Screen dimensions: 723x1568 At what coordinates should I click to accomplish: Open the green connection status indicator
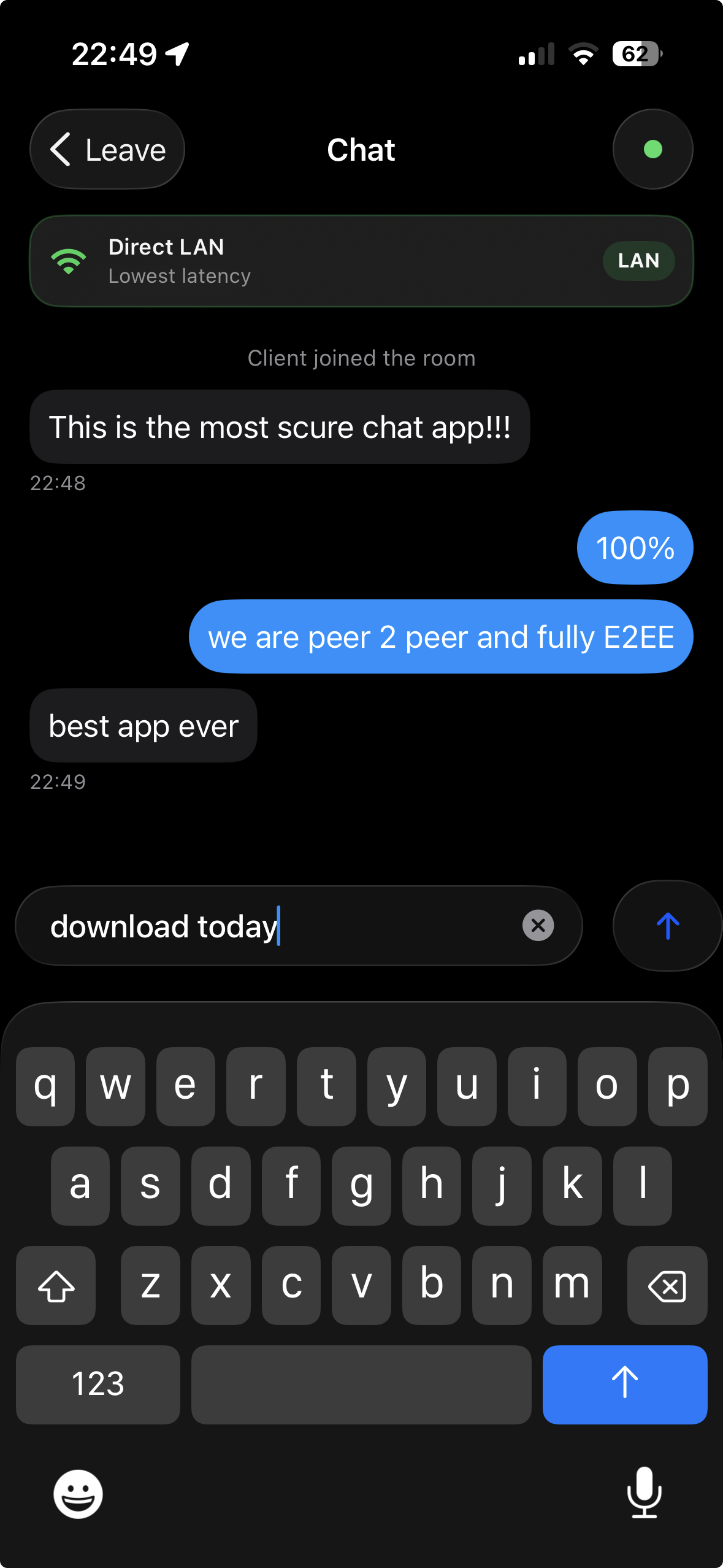point(652,149)
